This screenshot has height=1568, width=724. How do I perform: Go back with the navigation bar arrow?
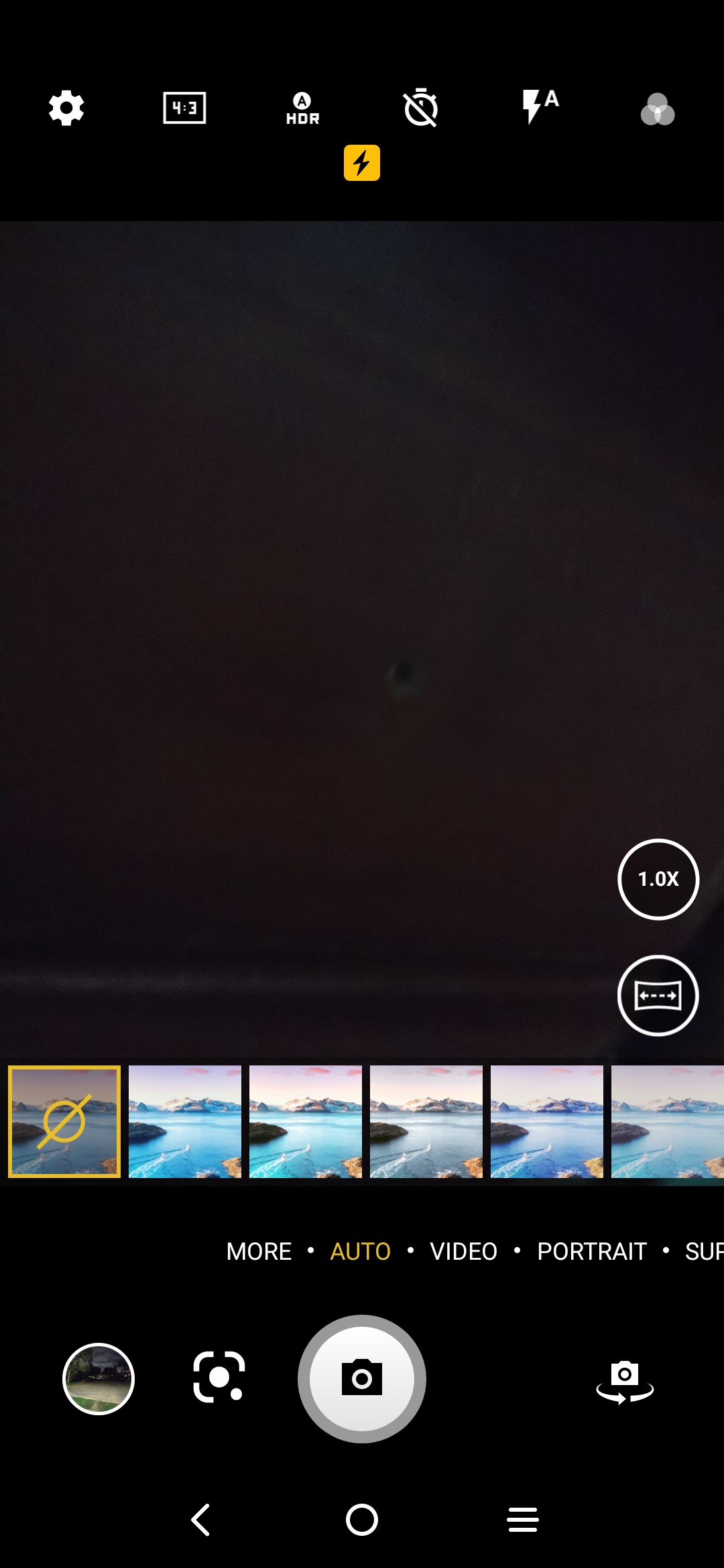click(x=201, y=1520)
